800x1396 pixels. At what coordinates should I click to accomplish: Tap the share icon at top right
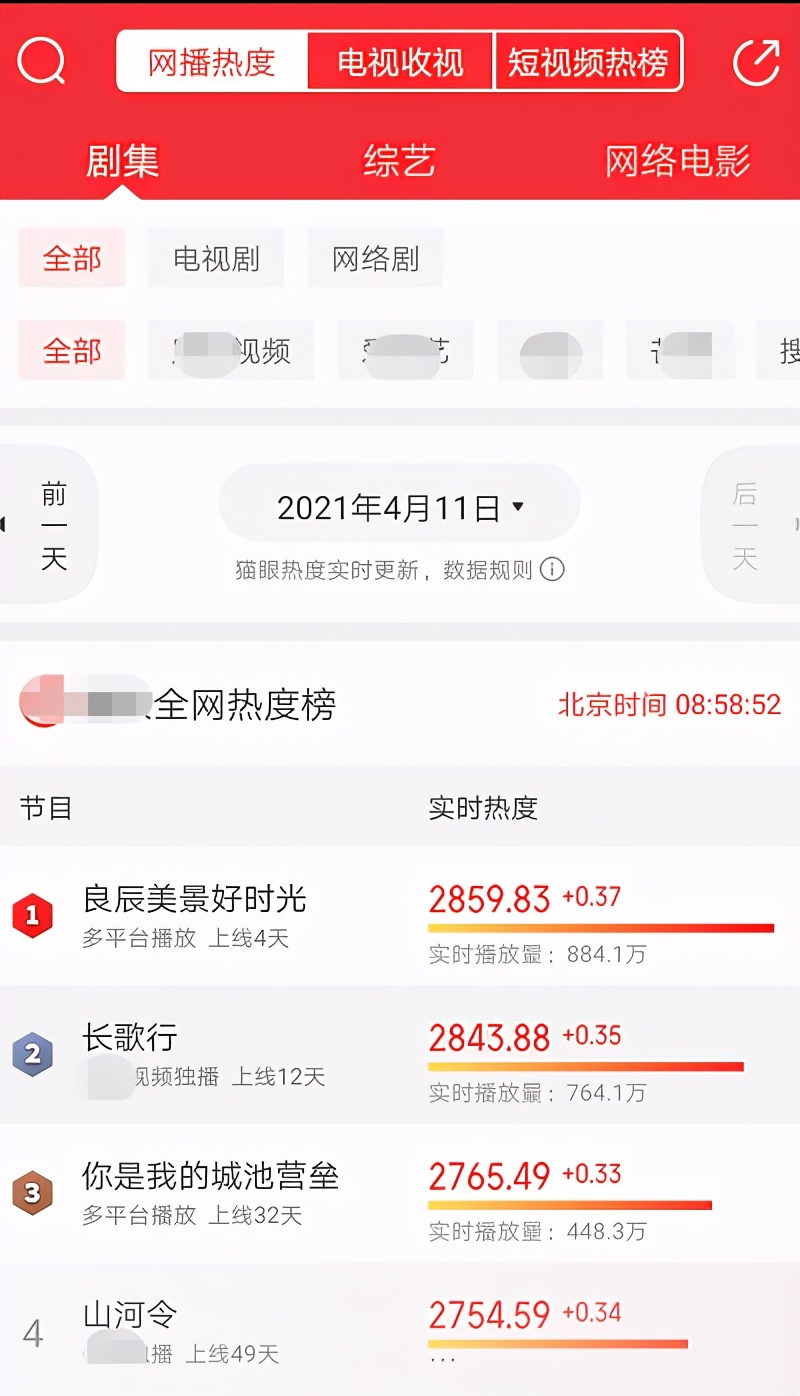pos(756,62)
